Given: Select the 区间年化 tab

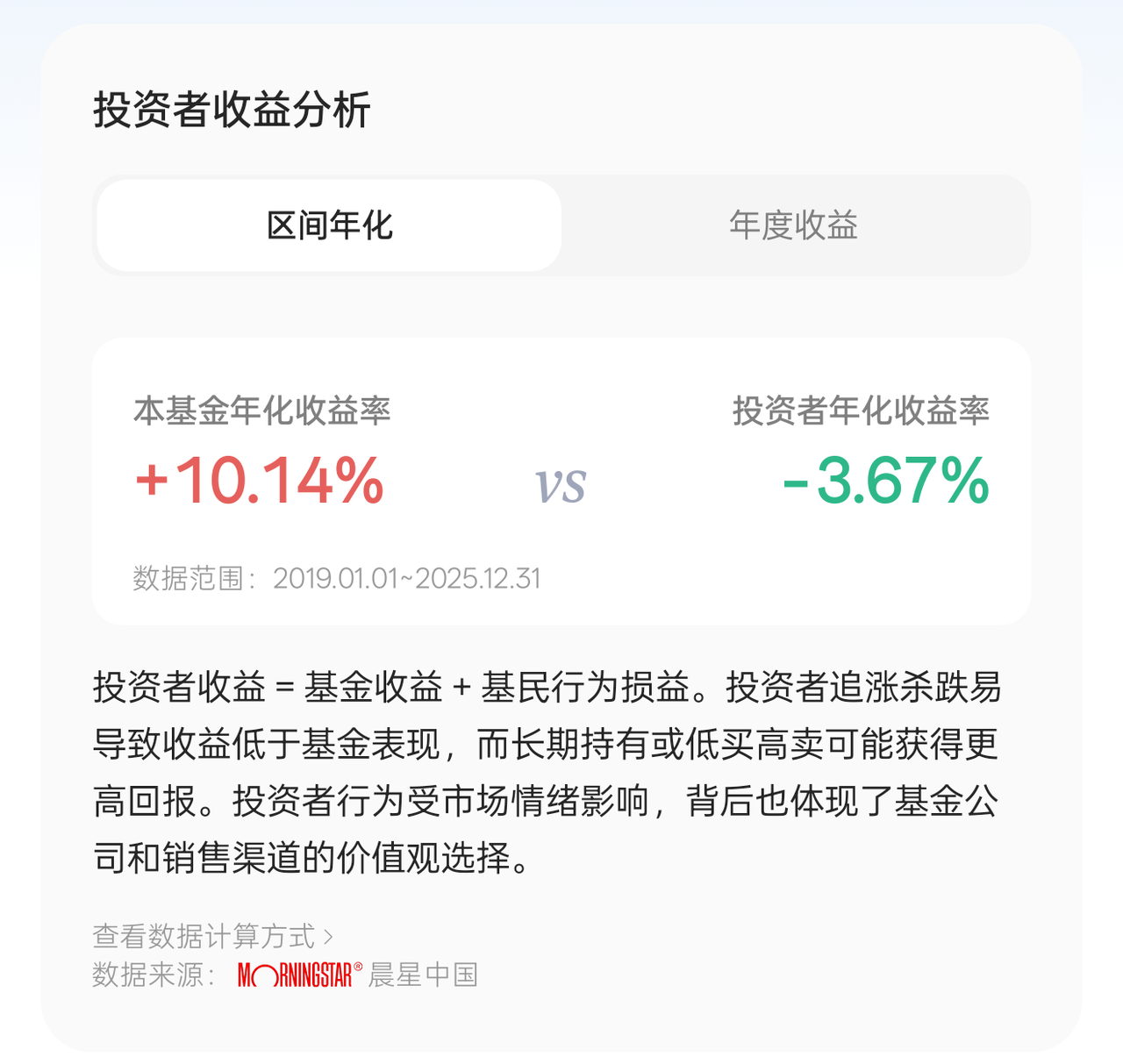Looking at the screenshot, I should pyautogui.click(x=329, y=225).
